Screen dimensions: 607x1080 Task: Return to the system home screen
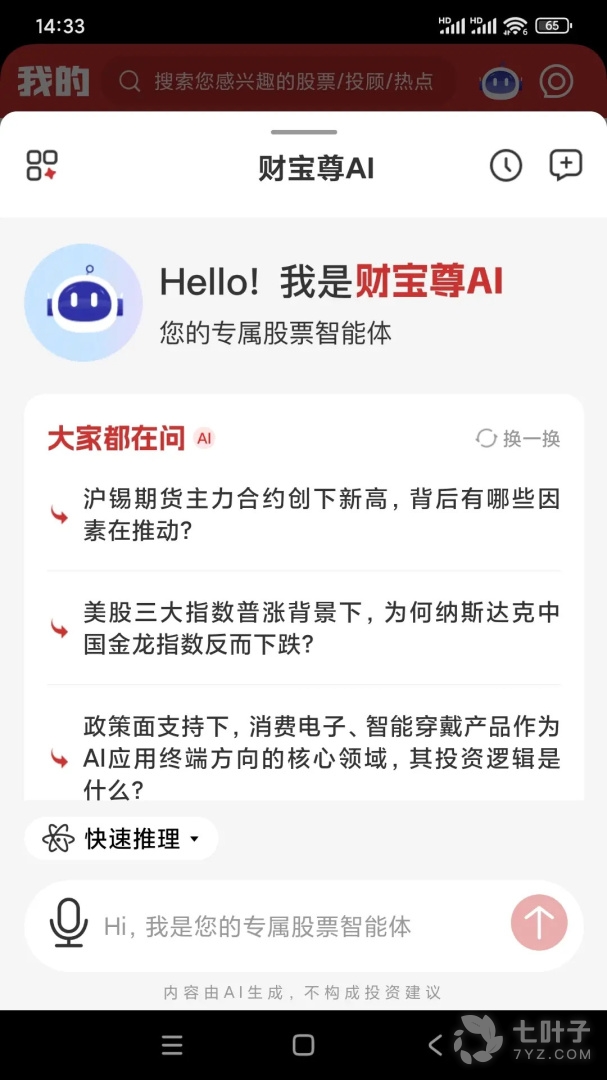[x=303, y=1046]
